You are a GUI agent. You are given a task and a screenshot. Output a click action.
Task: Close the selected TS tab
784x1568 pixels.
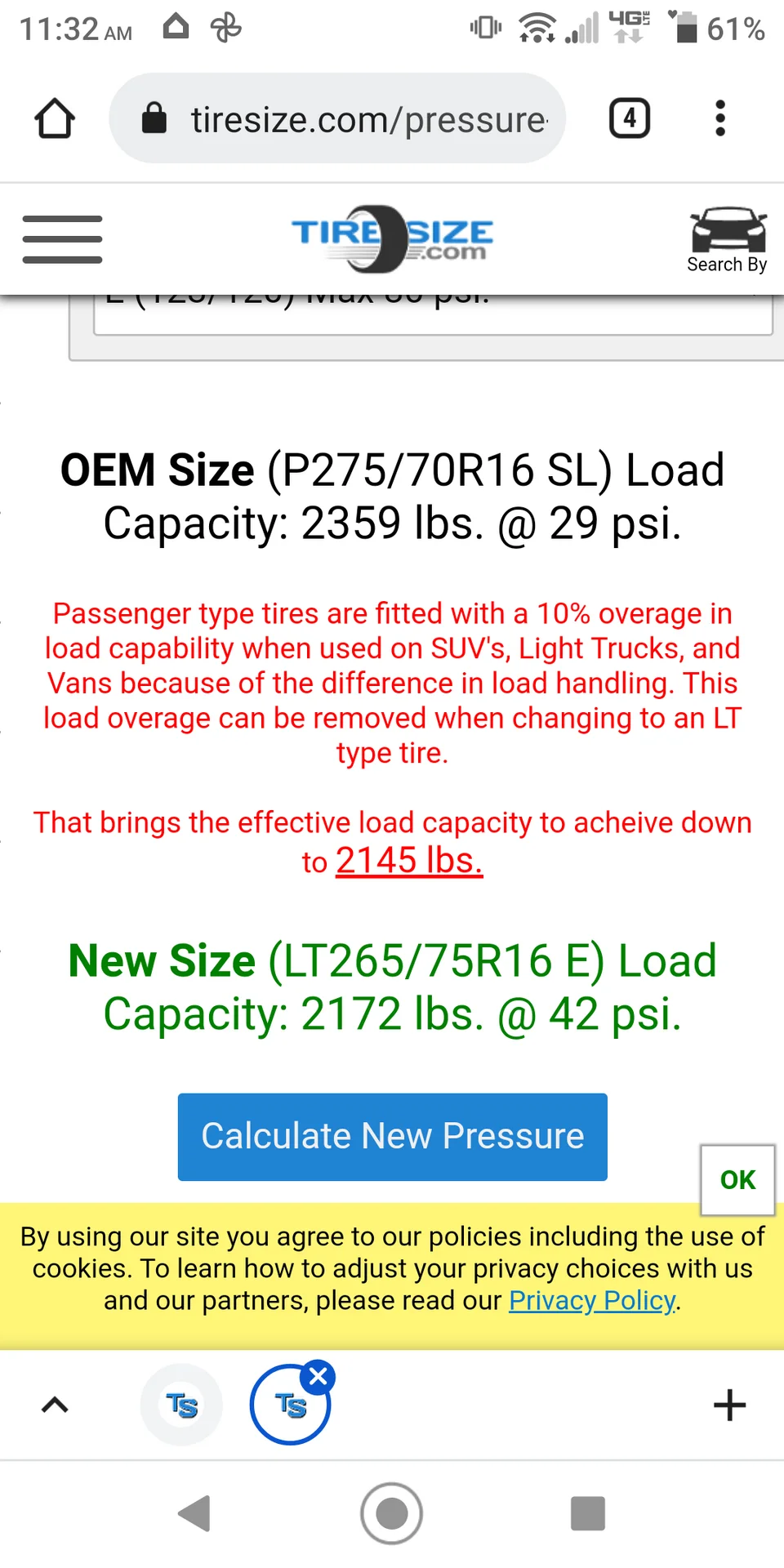click(318, 1377)
